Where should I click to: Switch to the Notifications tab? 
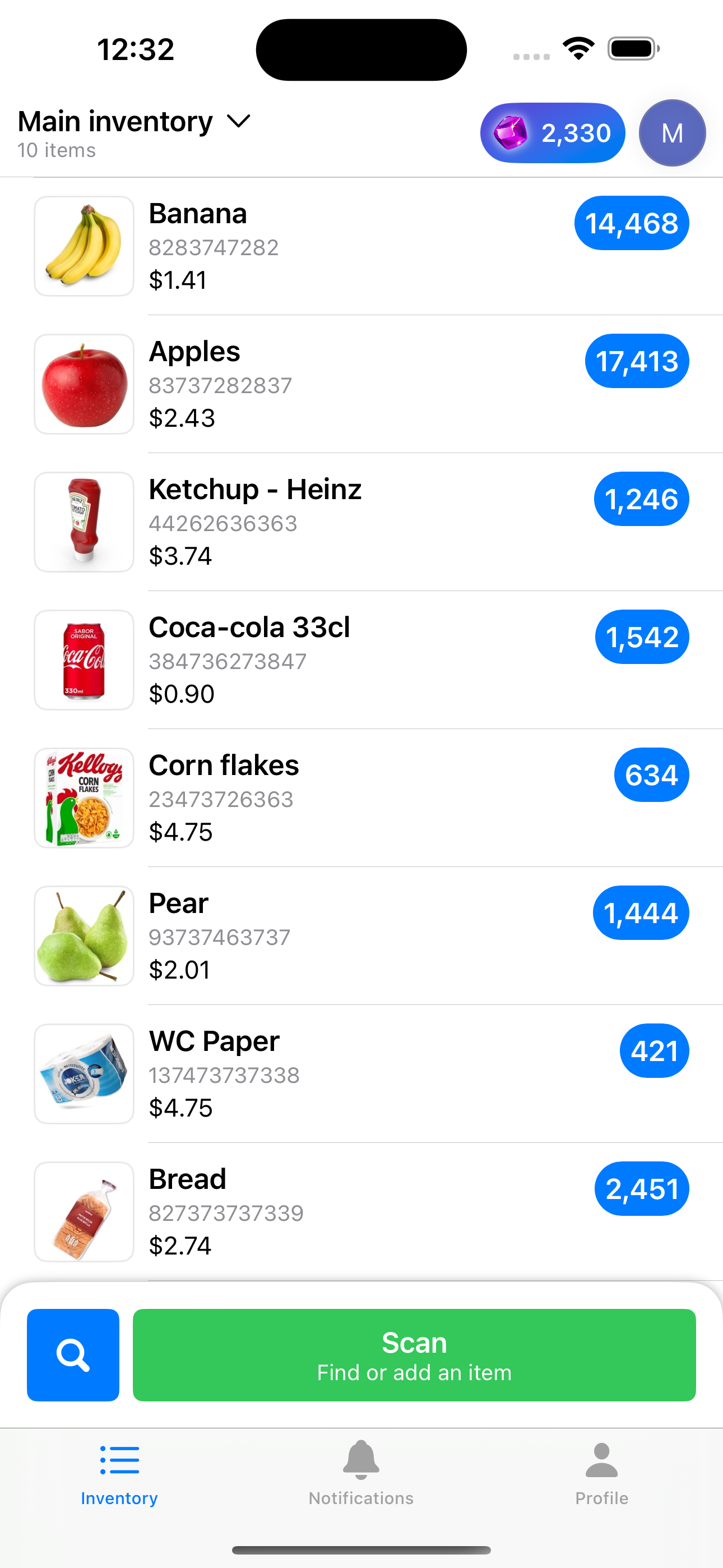(361, 1472)
